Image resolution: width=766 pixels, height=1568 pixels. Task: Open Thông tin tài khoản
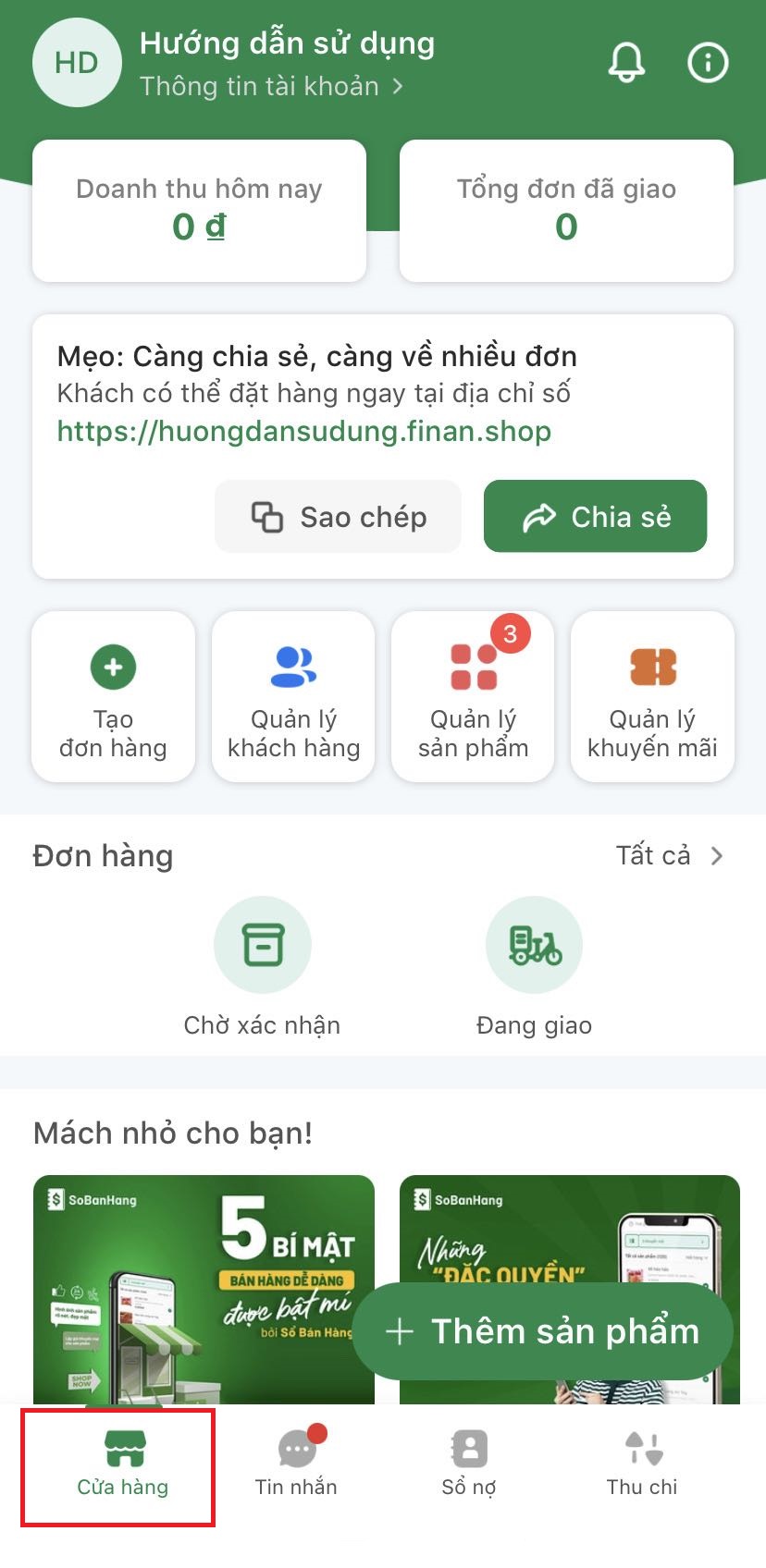click(x=271, y=86)
